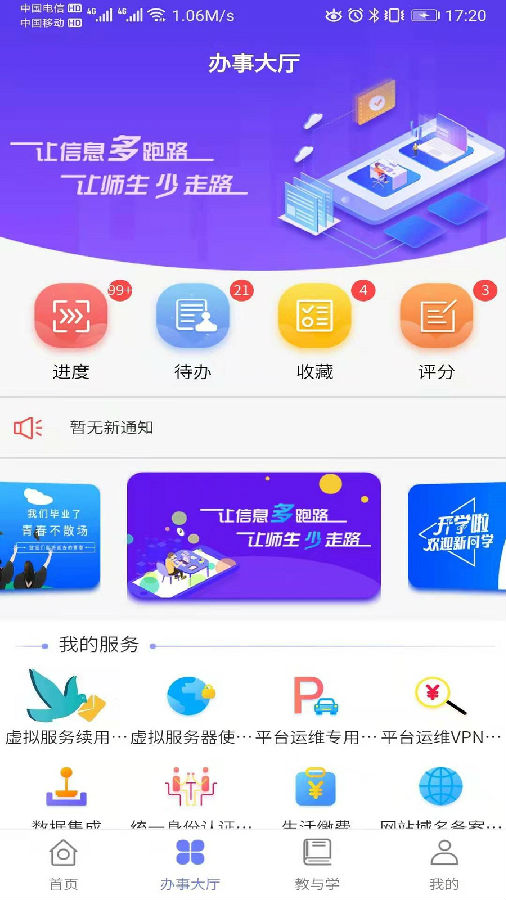506x900 pixels.
Task: Open the 暂无新通知 notification bar
Action: point(253,428)
